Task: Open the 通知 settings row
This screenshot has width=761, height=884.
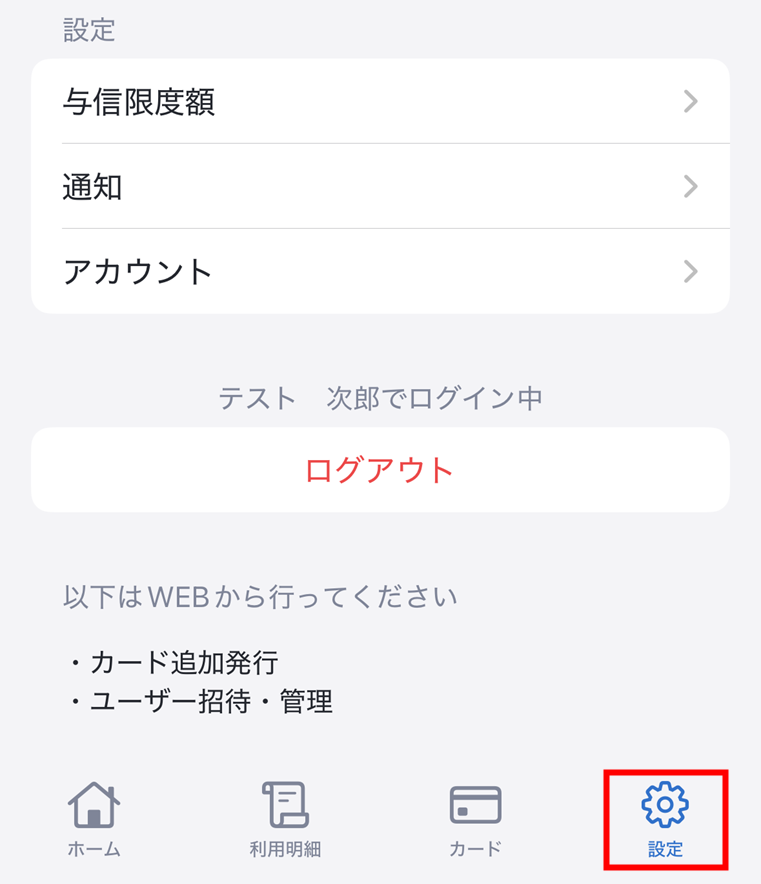Action: coord(380,187)
